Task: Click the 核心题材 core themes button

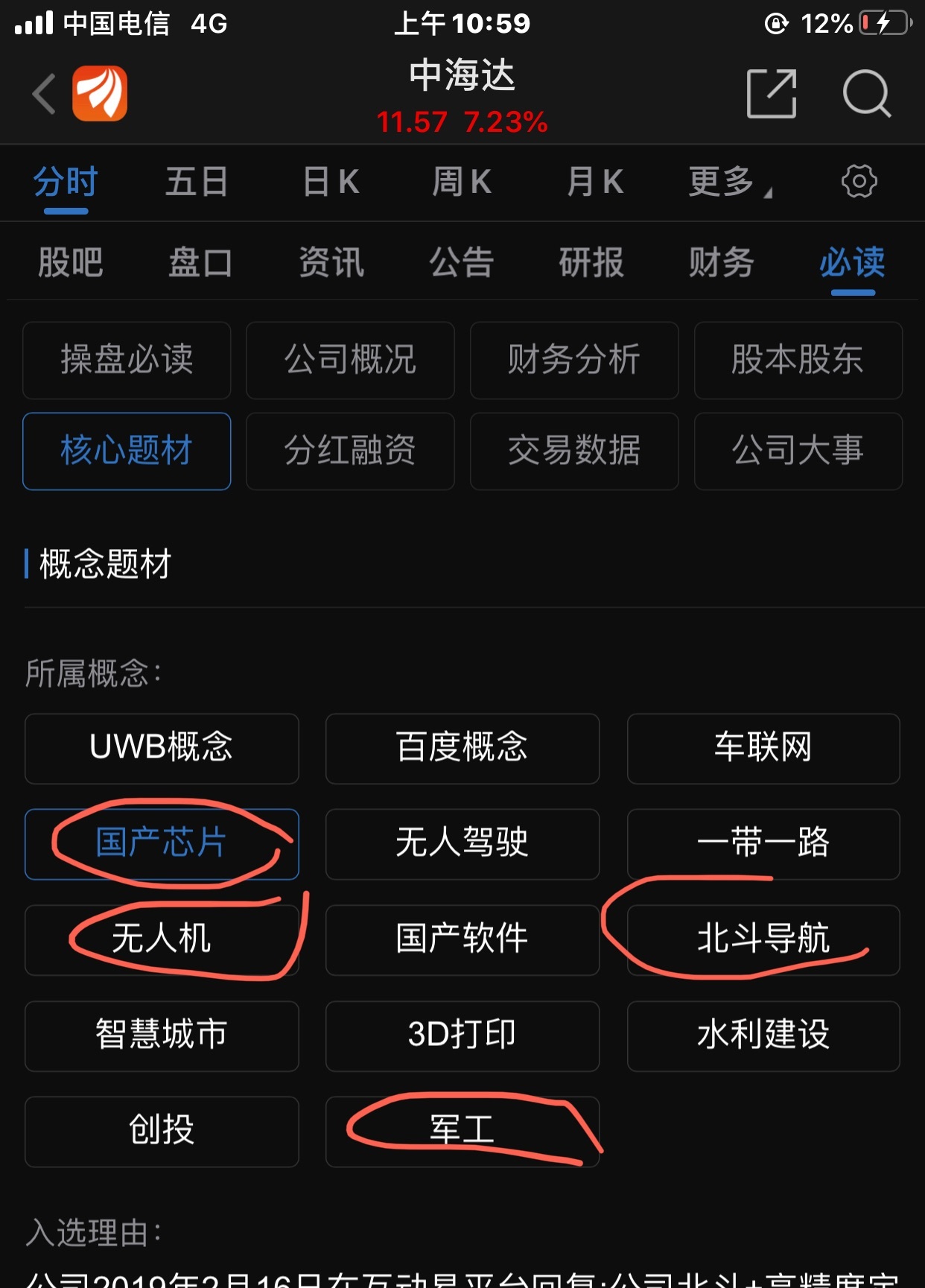Action: pos(127,451)
